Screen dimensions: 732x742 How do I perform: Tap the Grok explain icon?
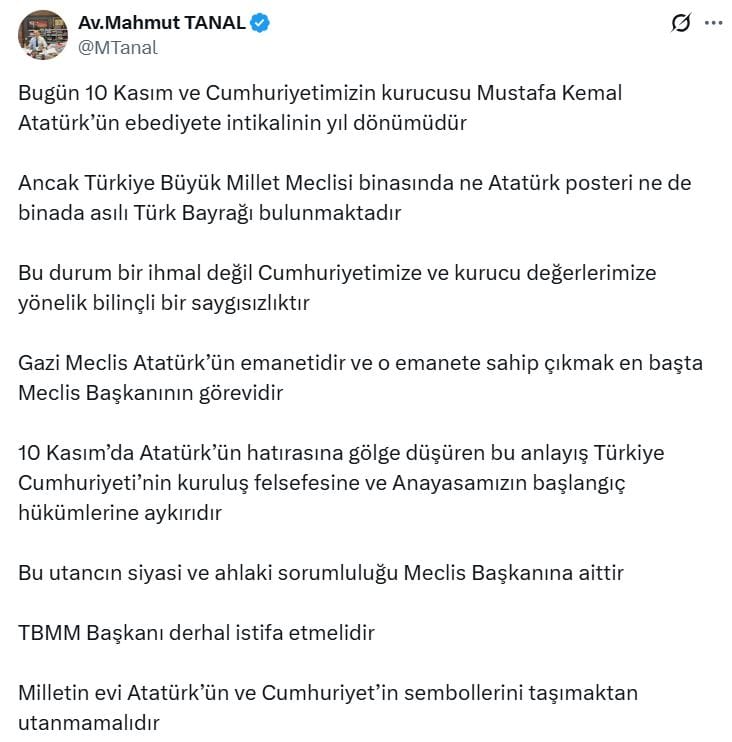point(681,23)
